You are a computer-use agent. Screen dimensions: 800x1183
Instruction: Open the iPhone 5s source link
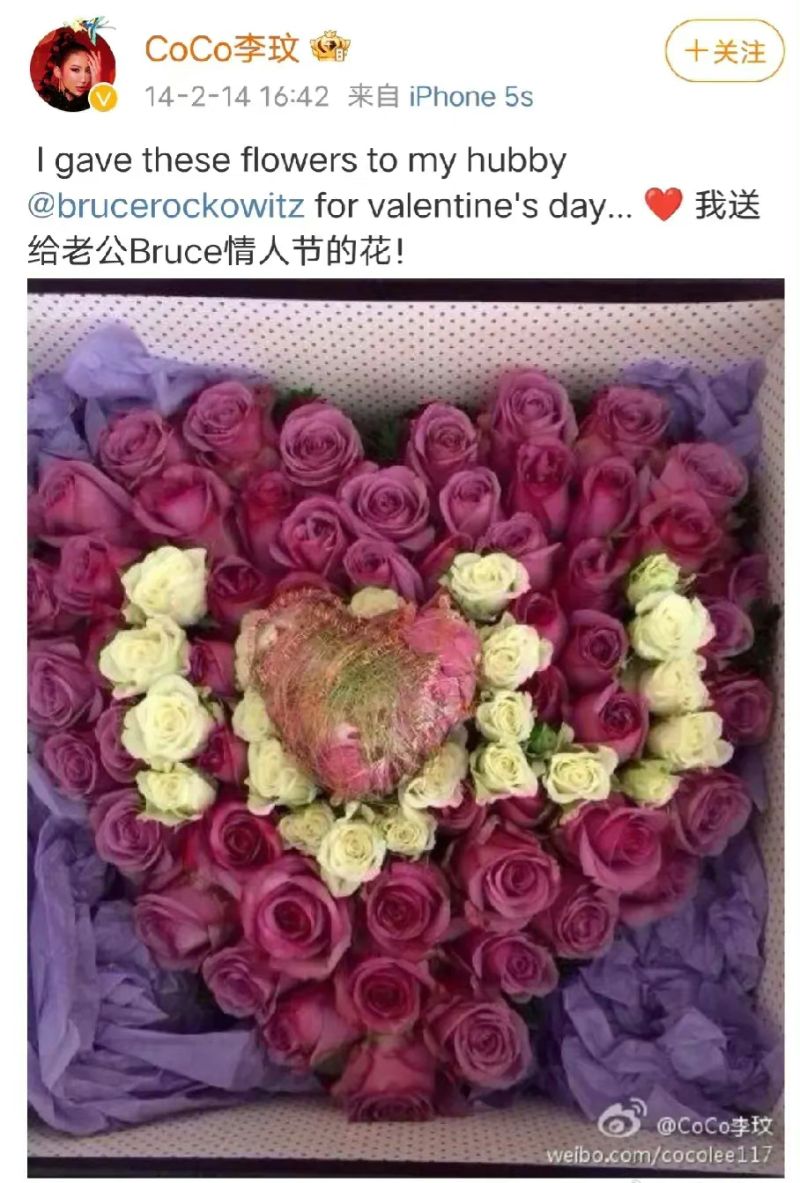point(470,97)
